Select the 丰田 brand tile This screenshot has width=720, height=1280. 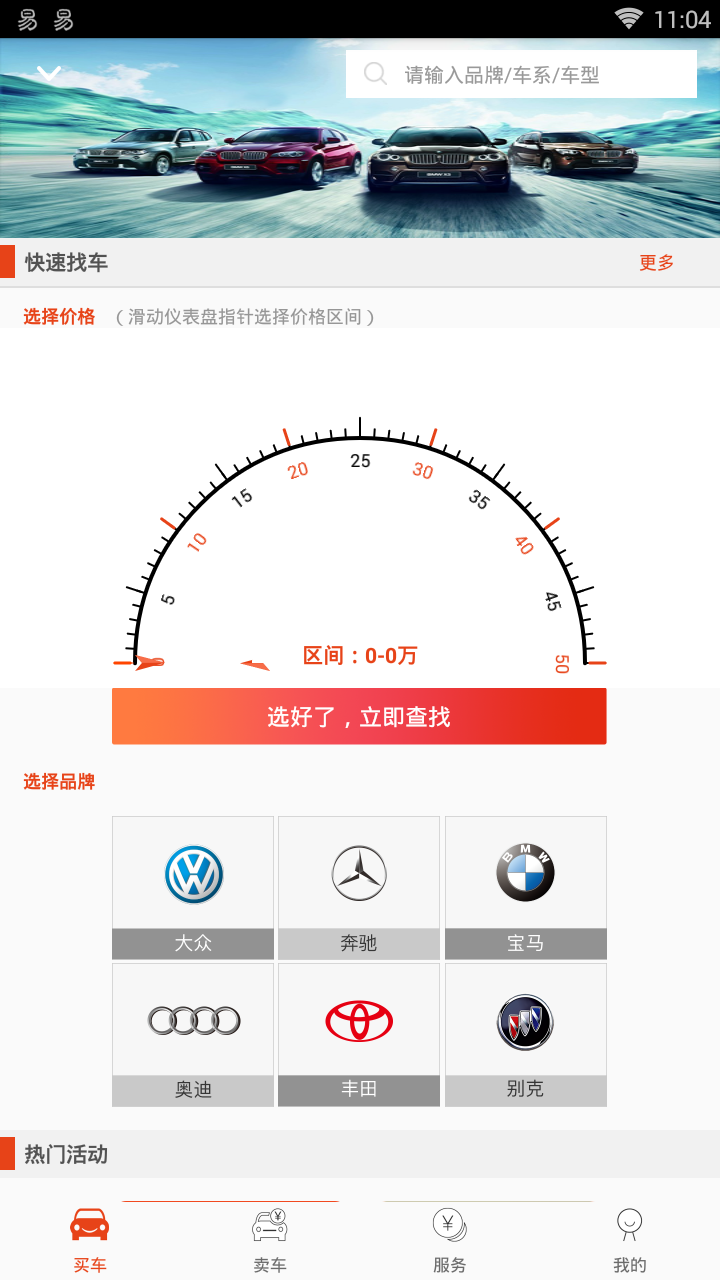[359, 1034]
